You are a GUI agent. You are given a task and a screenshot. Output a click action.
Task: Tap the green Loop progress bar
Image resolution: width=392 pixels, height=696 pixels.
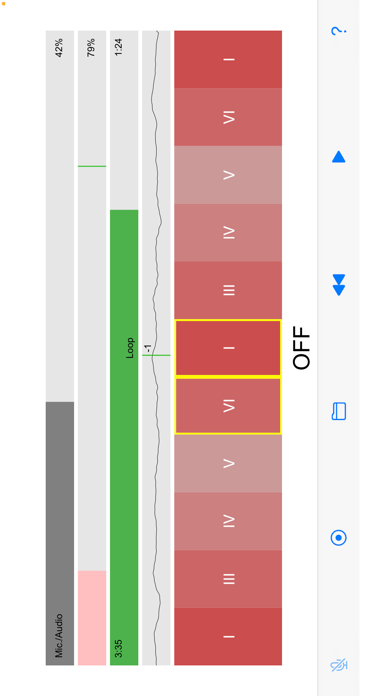[124, 437]
